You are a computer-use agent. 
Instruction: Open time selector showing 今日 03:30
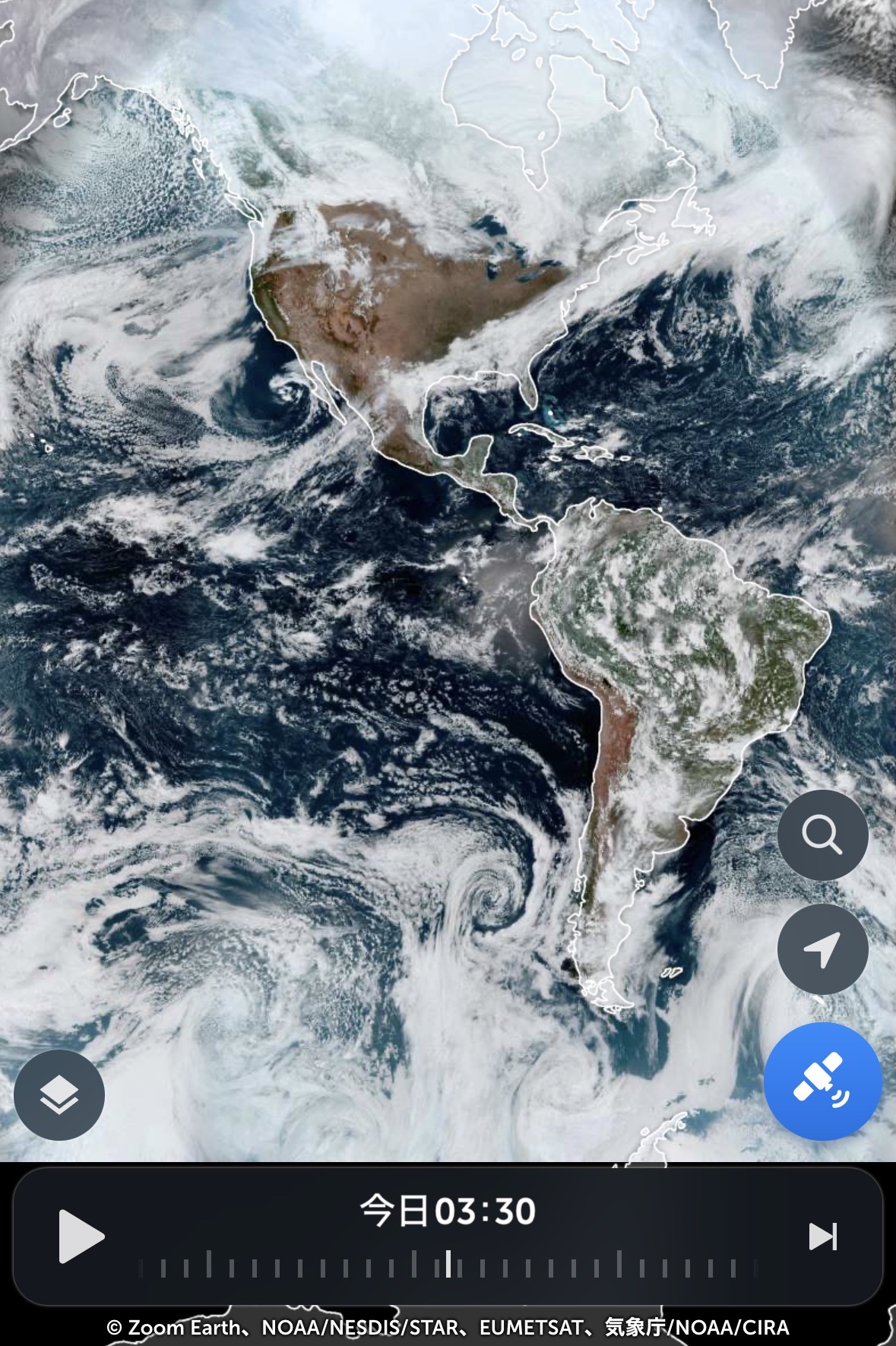448,1211
